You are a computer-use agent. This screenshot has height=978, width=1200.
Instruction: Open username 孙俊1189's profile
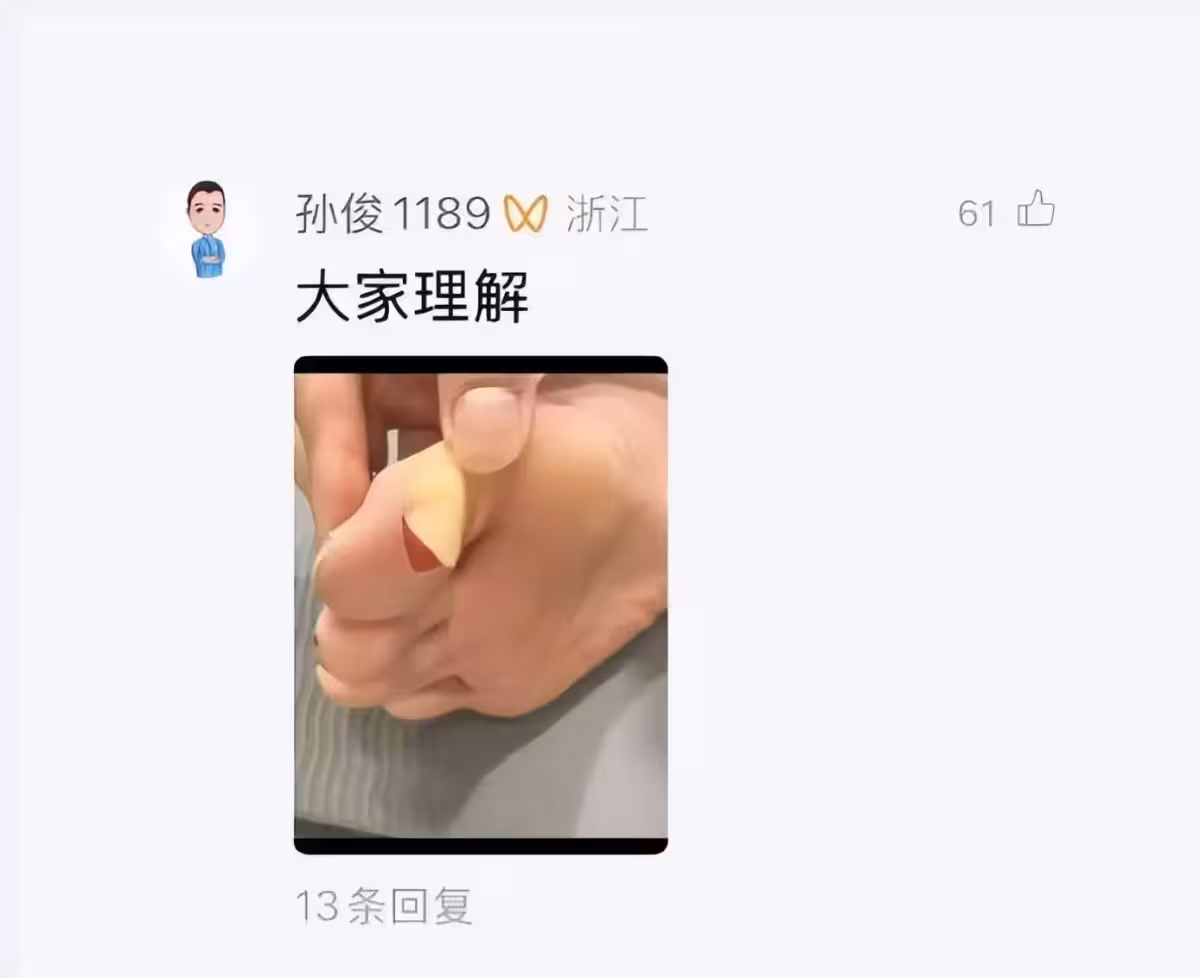pos(392,214)
